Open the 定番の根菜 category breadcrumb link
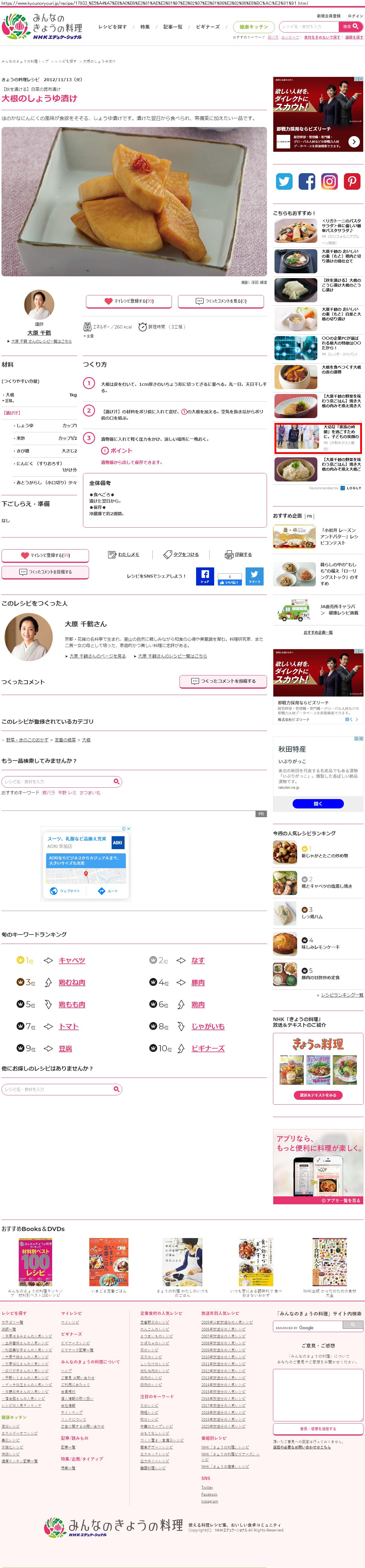This screenshot has height=1568, width=365. point(65,740)
